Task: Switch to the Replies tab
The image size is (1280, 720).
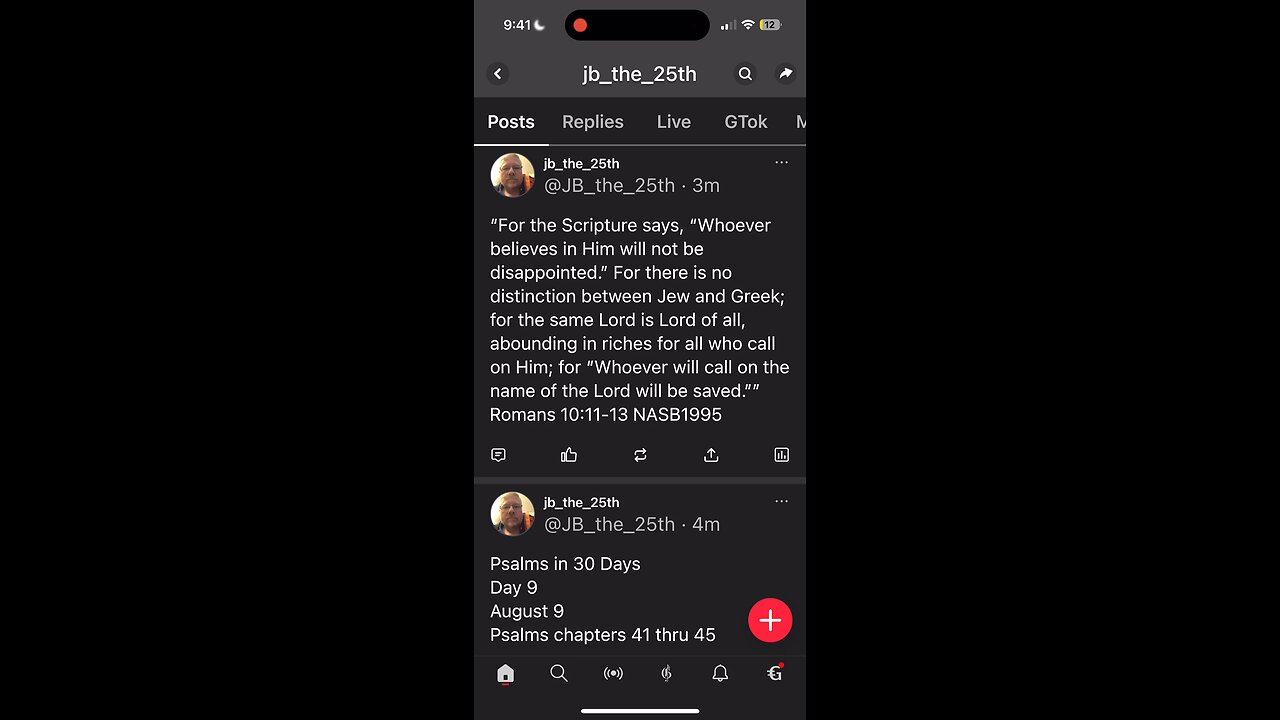Action: 592,122
